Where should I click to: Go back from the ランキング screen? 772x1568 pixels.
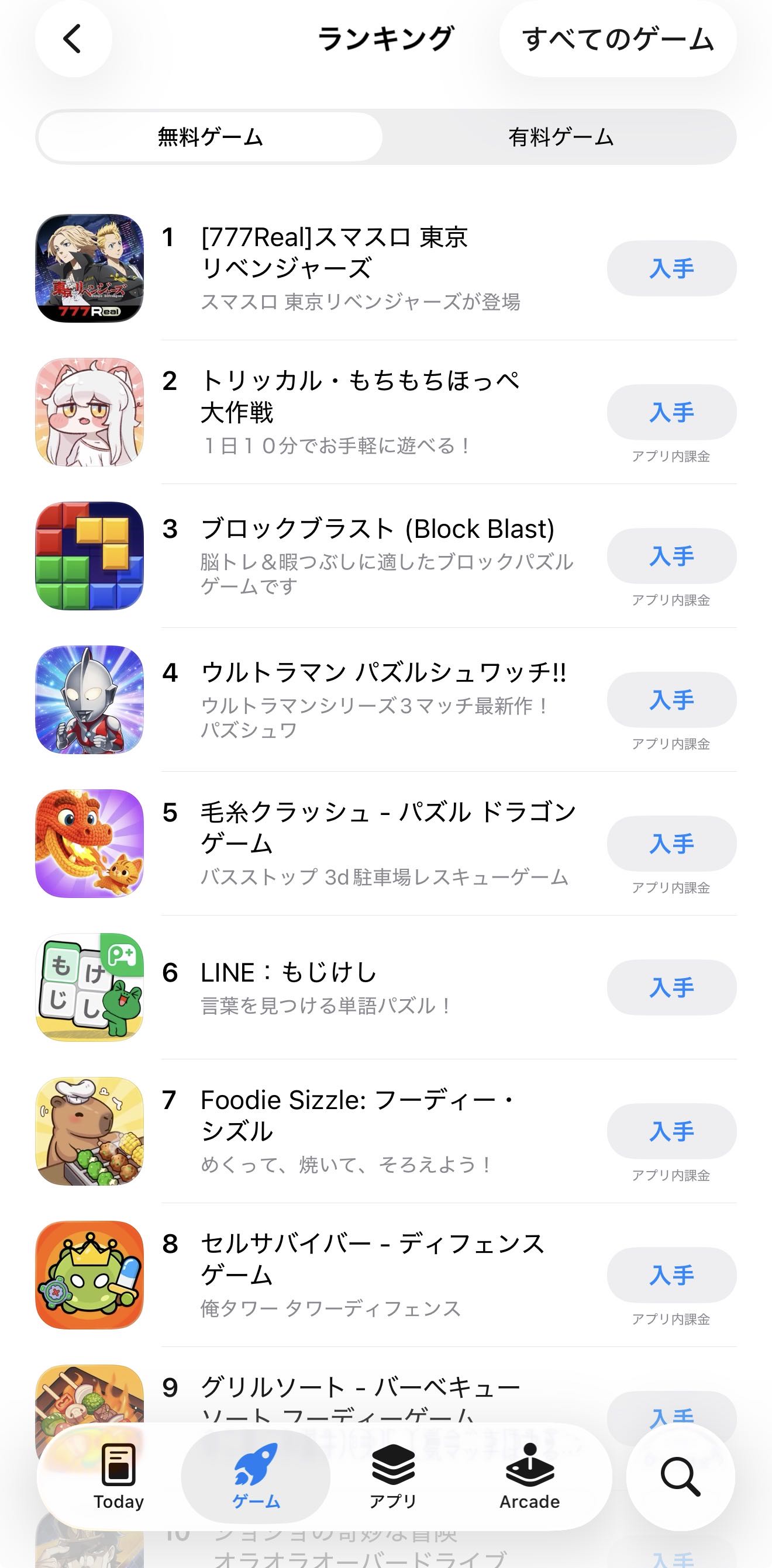[x=73, y=39]
